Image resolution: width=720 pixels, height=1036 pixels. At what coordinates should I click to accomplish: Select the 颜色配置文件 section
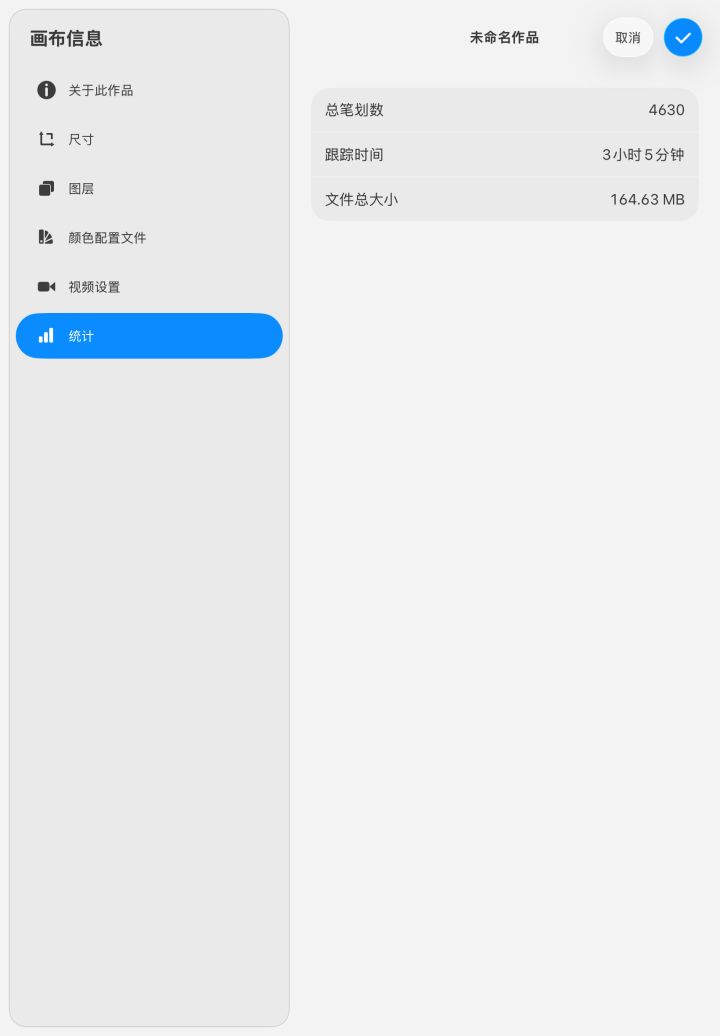106,237
